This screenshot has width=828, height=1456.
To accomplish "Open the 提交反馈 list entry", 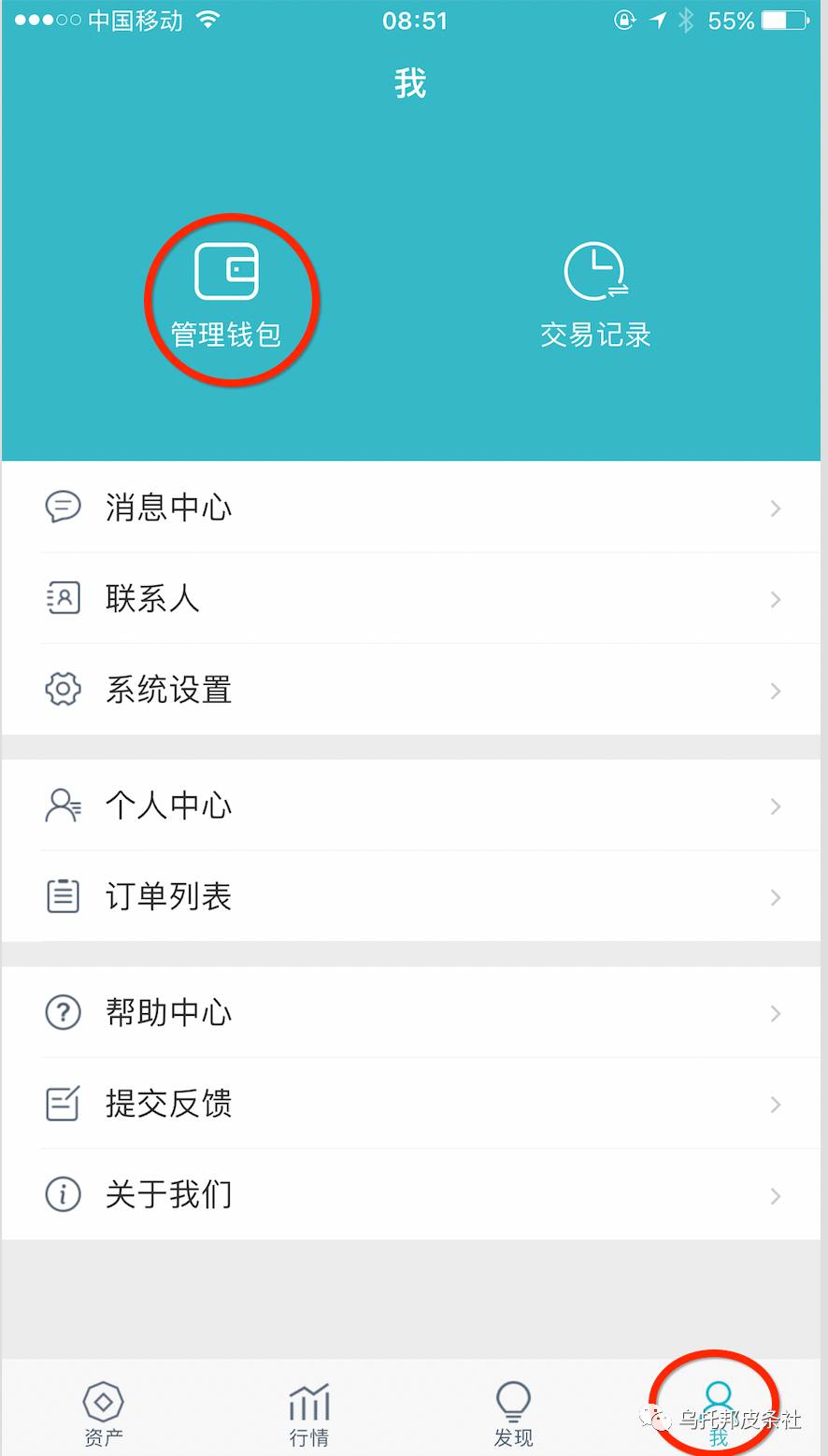I will (414, 1104).
